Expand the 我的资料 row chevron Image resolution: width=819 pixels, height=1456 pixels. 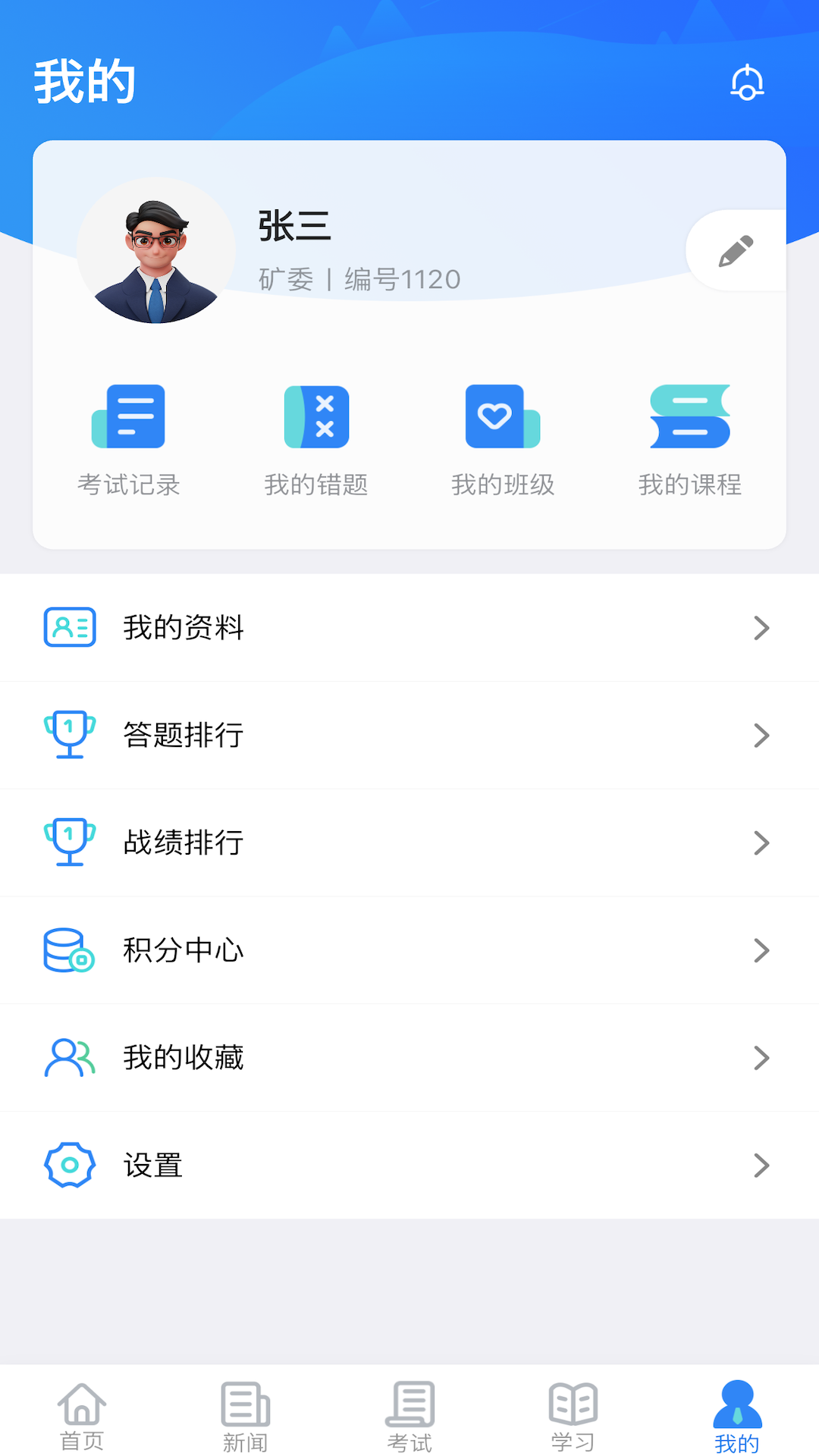tap(761, 628)
